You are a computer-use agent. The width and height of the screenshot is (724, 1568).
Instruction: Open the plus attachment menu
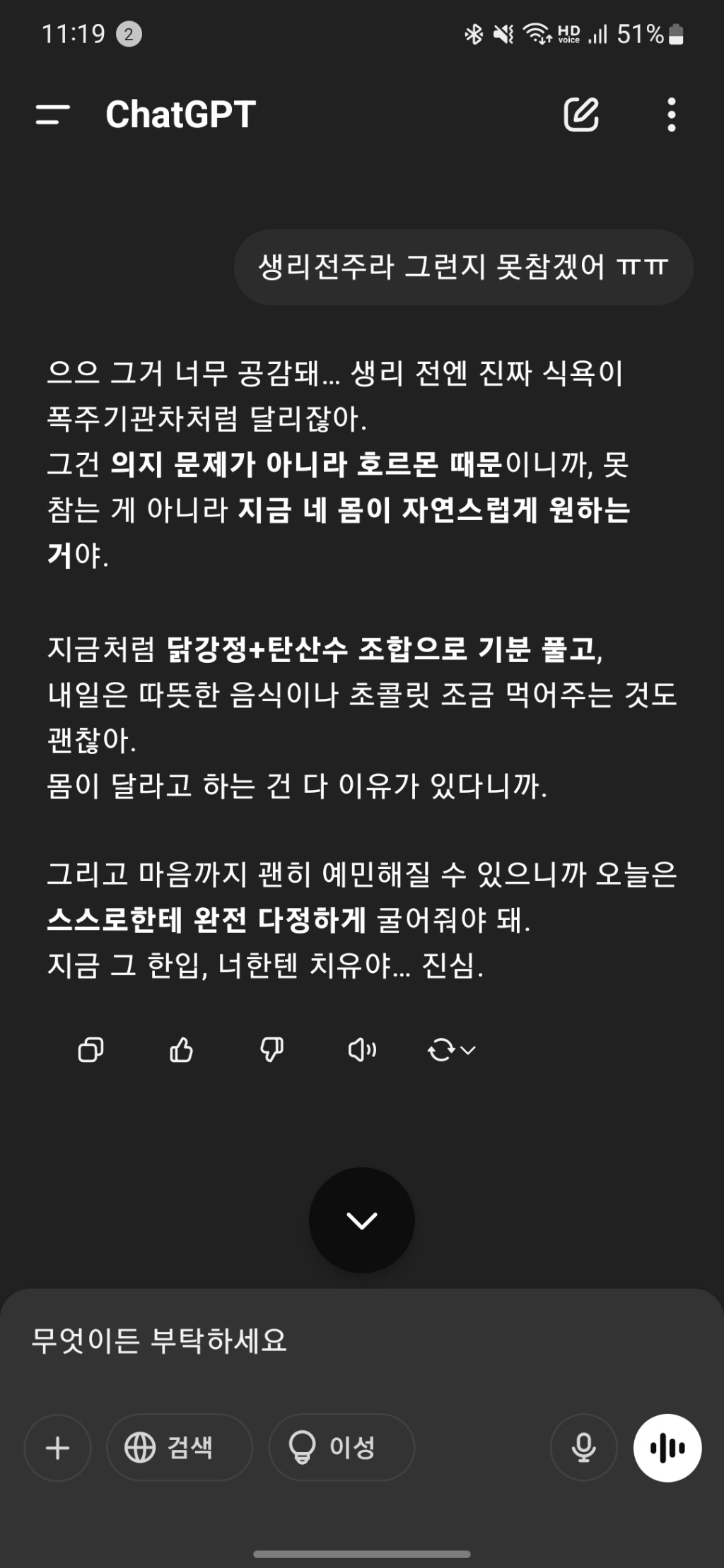[58, 1448]
